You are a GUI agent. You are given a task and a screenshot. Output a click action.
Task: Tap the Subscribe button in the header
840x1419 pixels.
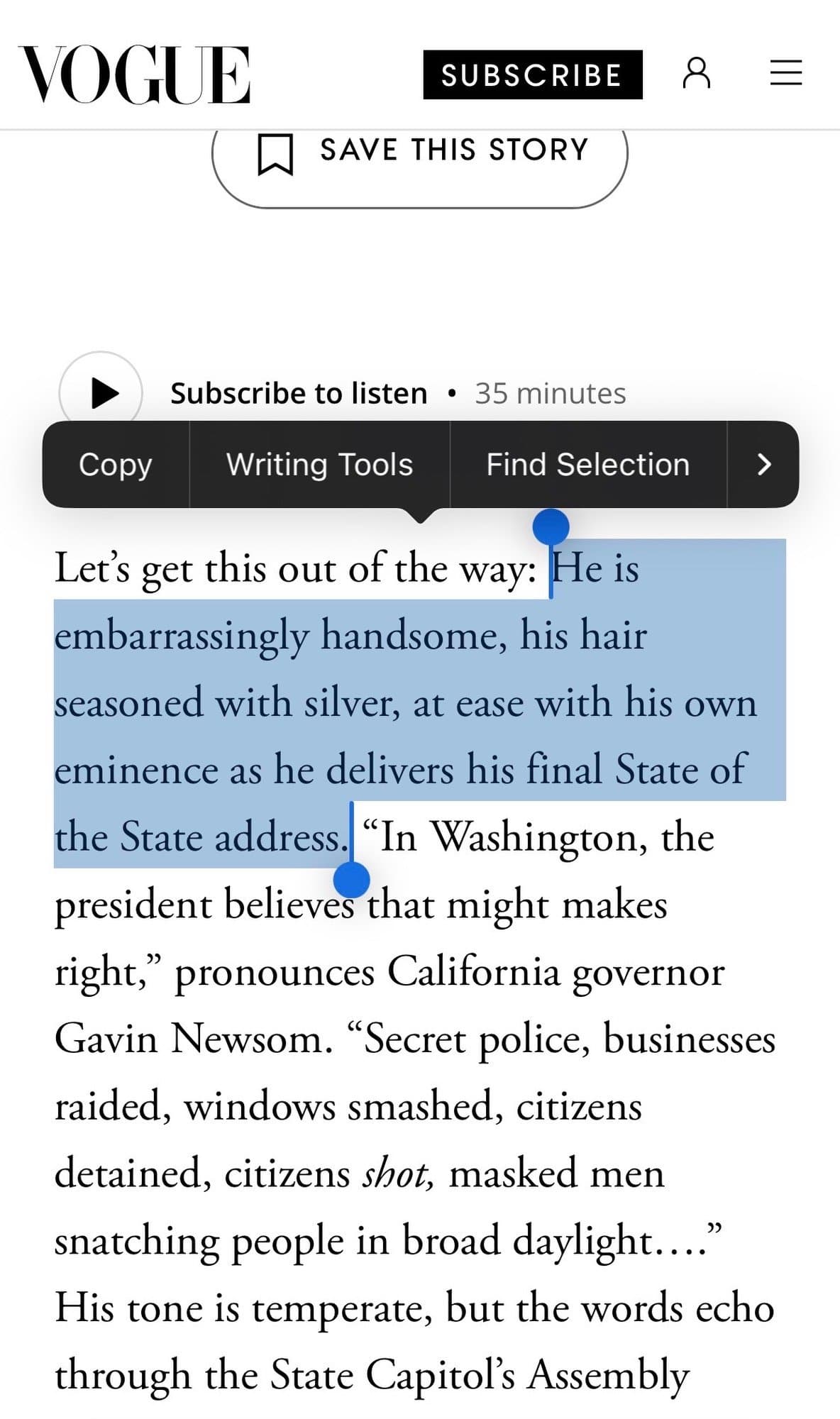click(x=532, y=74)
